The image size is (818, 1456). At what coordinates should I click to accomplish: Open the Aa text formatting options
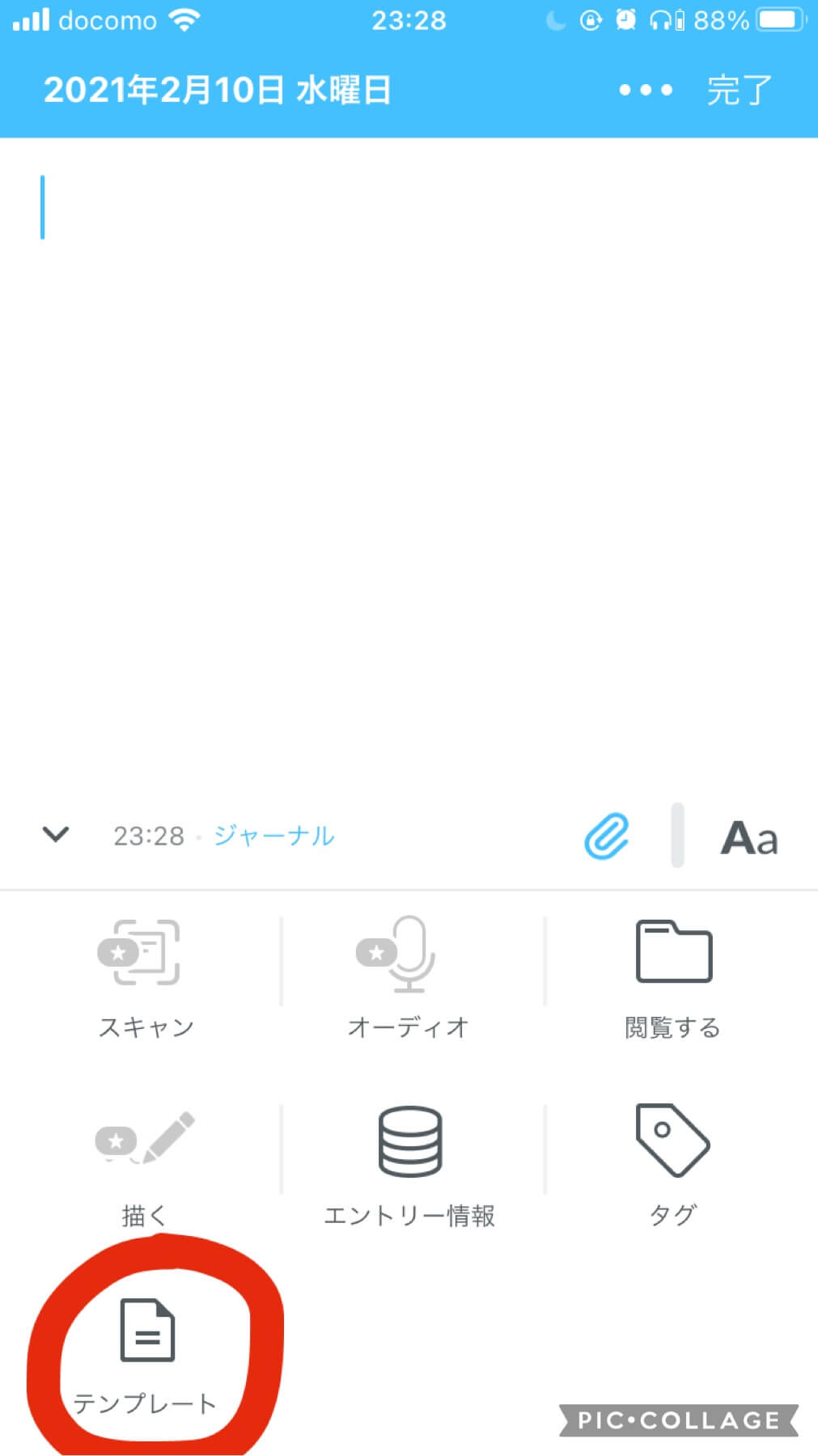click(x=749, y=838)
